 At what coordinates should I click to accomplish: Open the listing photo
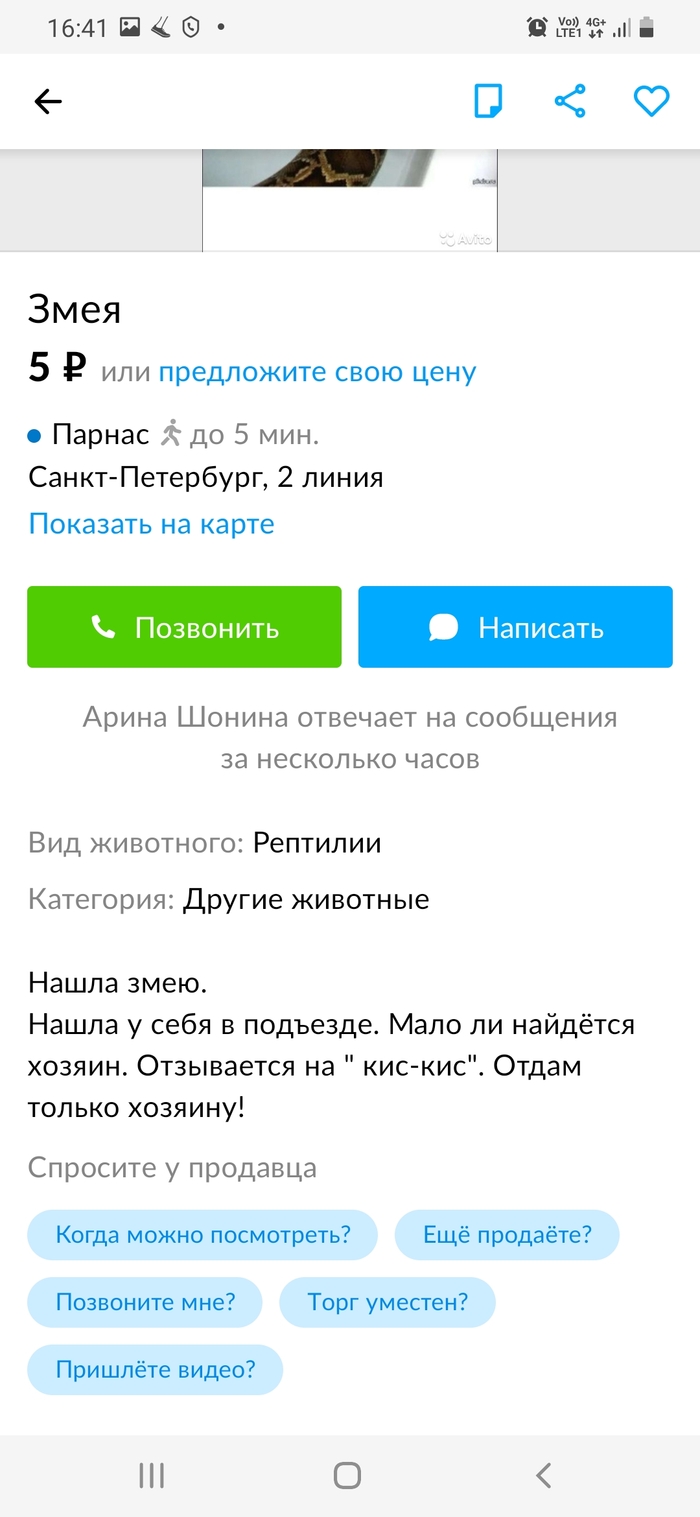coord(350,200)
